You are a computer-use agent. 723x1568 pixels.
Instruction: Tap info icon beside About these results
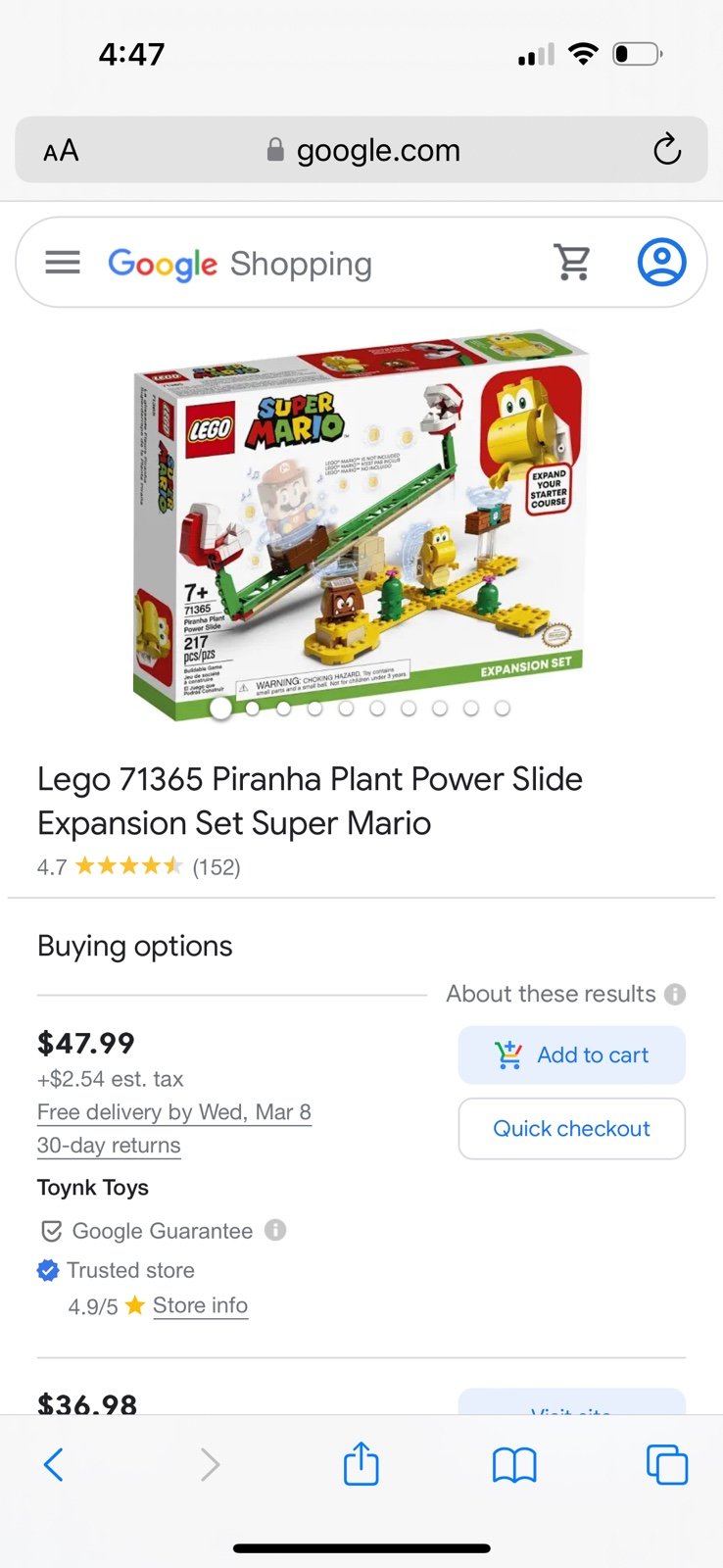point(675,994)
